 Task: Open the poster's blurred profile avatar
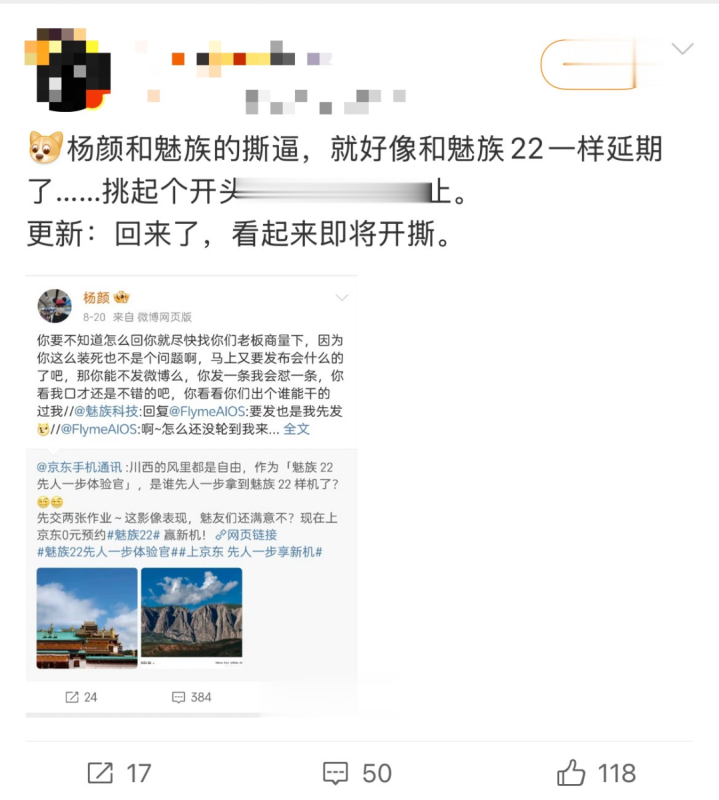66,70
